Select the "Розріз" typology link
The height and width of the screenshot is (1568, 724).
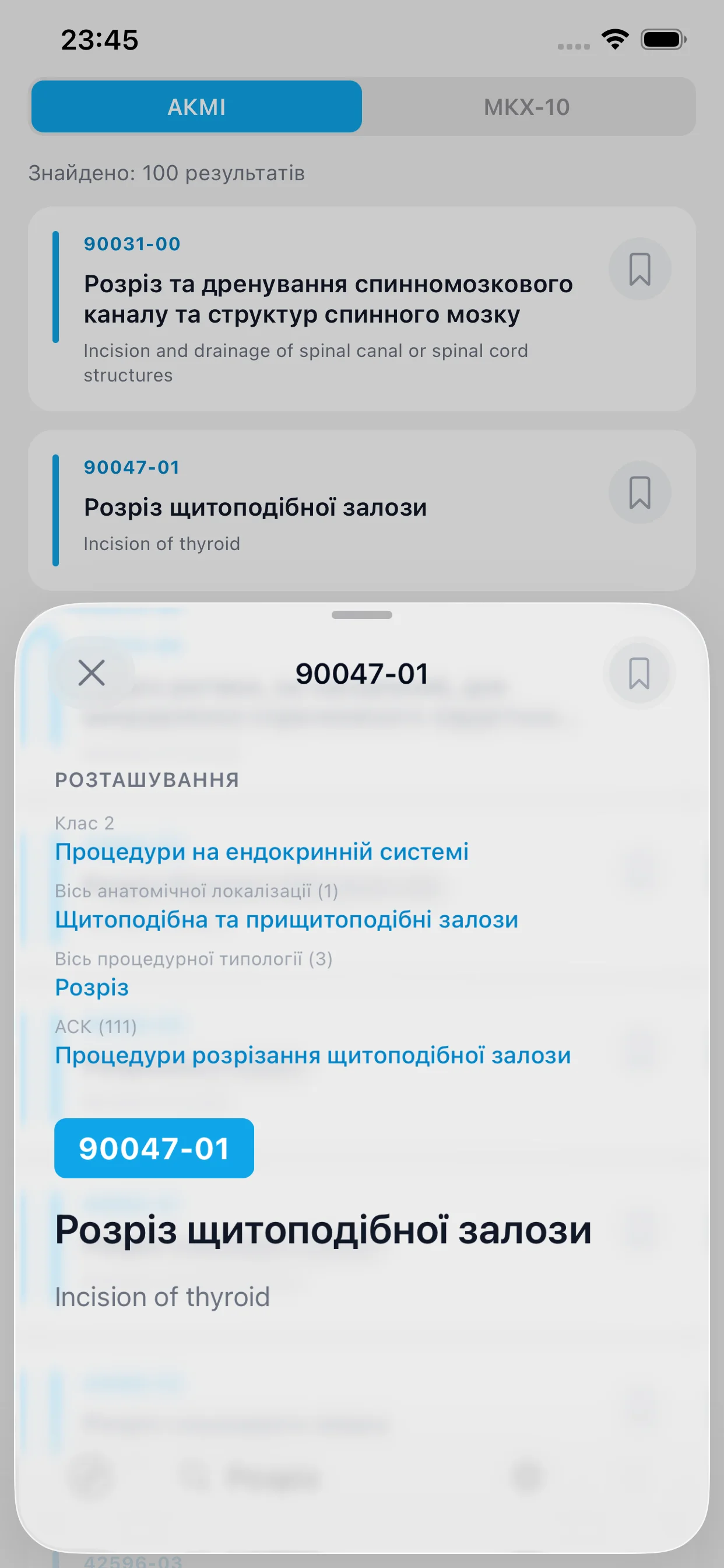coord(92,989)
